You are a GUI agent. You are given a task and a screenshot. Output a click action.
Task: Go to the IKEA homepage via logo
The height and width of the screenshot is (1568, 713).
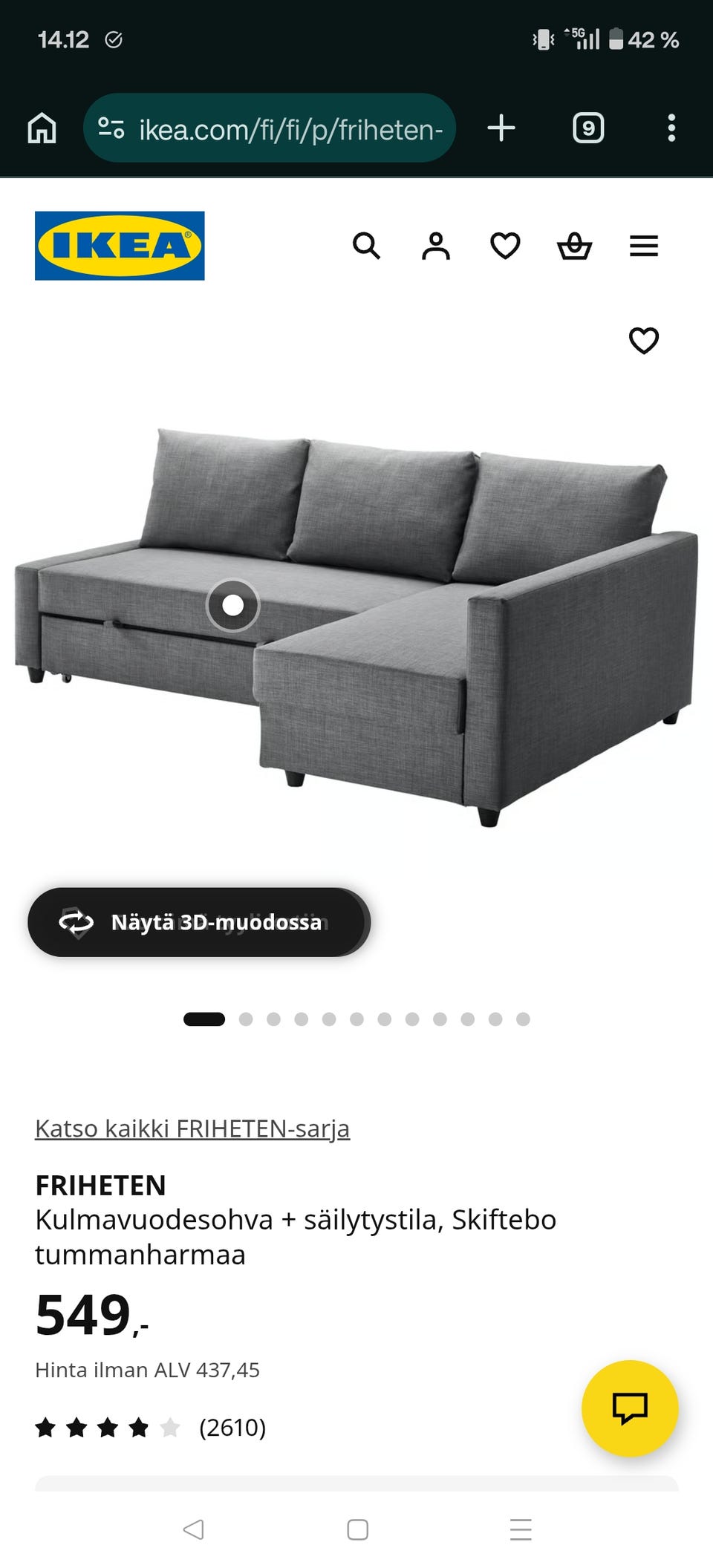(x=120, y=246)
